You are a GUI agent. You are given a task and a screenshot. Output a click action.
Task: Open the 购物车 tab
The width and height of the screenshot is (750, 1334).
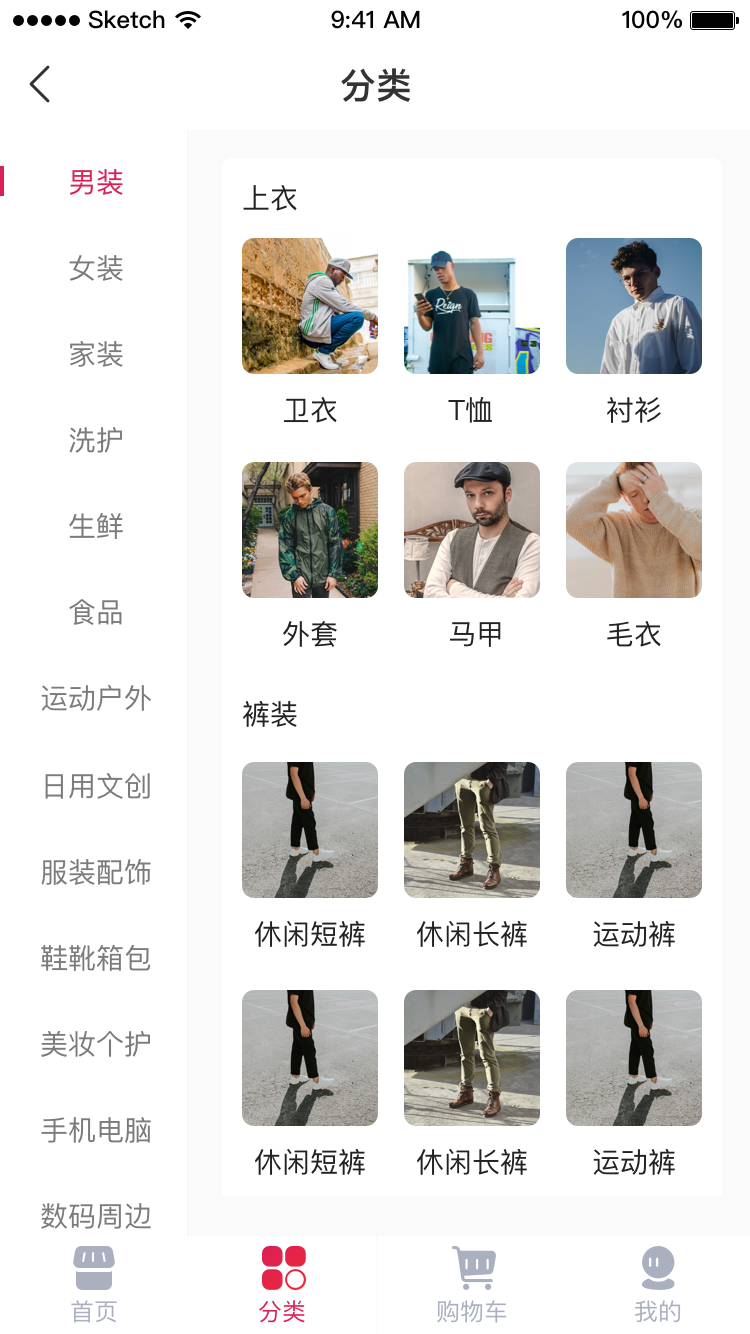[x=471, y=1285]
